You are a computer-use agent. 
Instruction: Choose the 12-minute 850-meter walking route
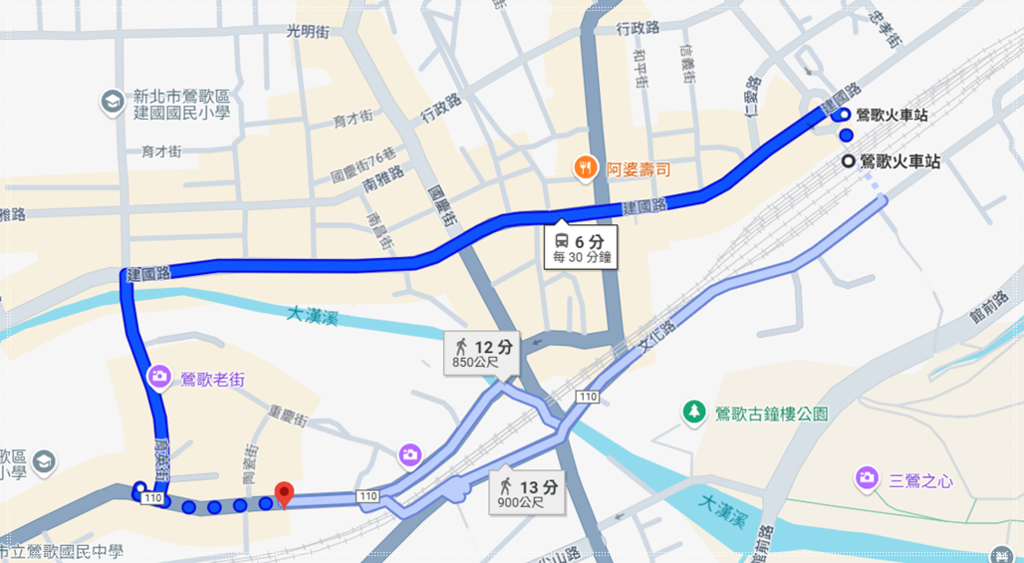484,354
